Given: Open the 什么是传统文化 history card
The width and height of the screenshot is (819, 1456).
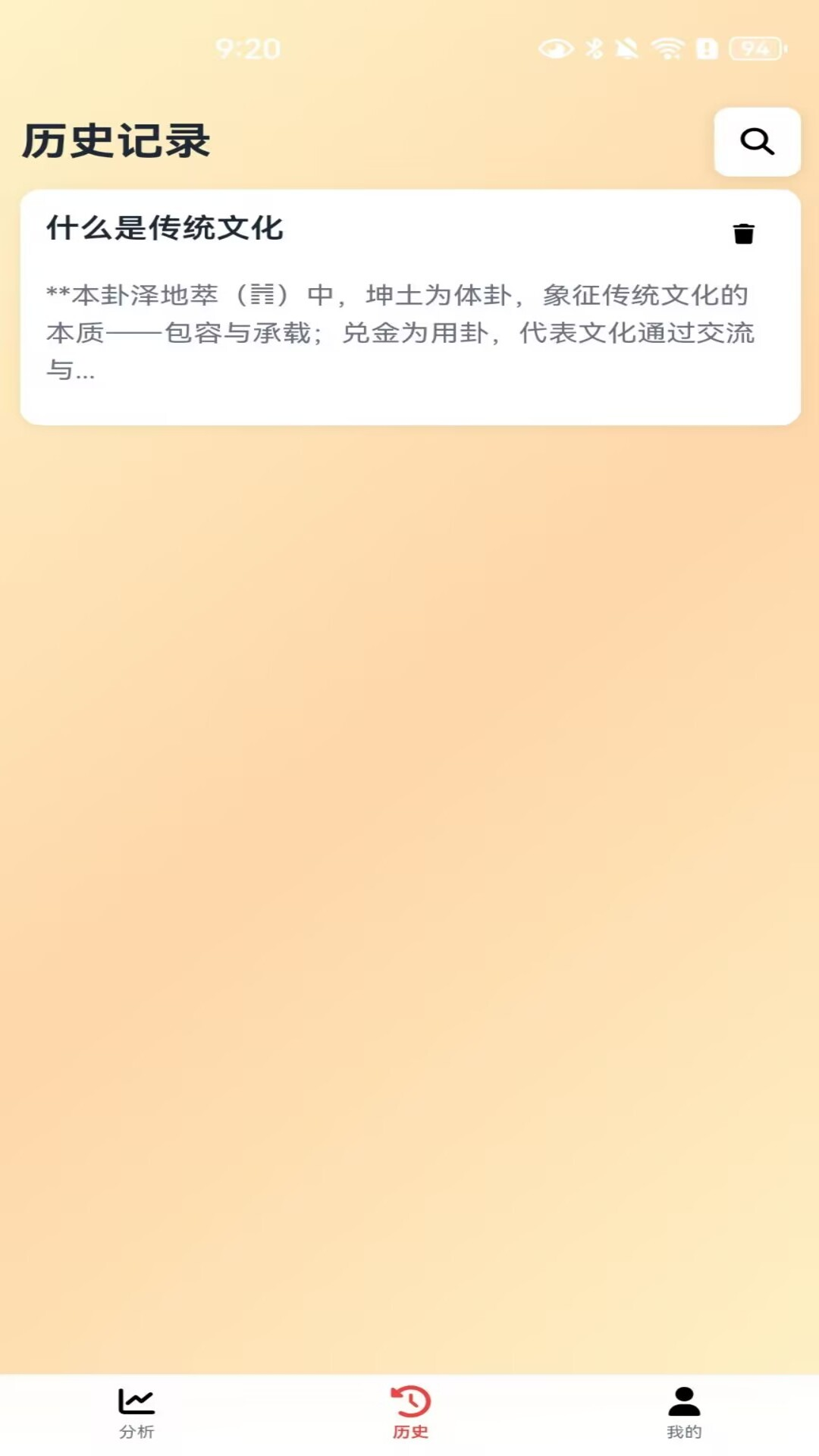Looking at the screenshot, I should pos(409,303).
